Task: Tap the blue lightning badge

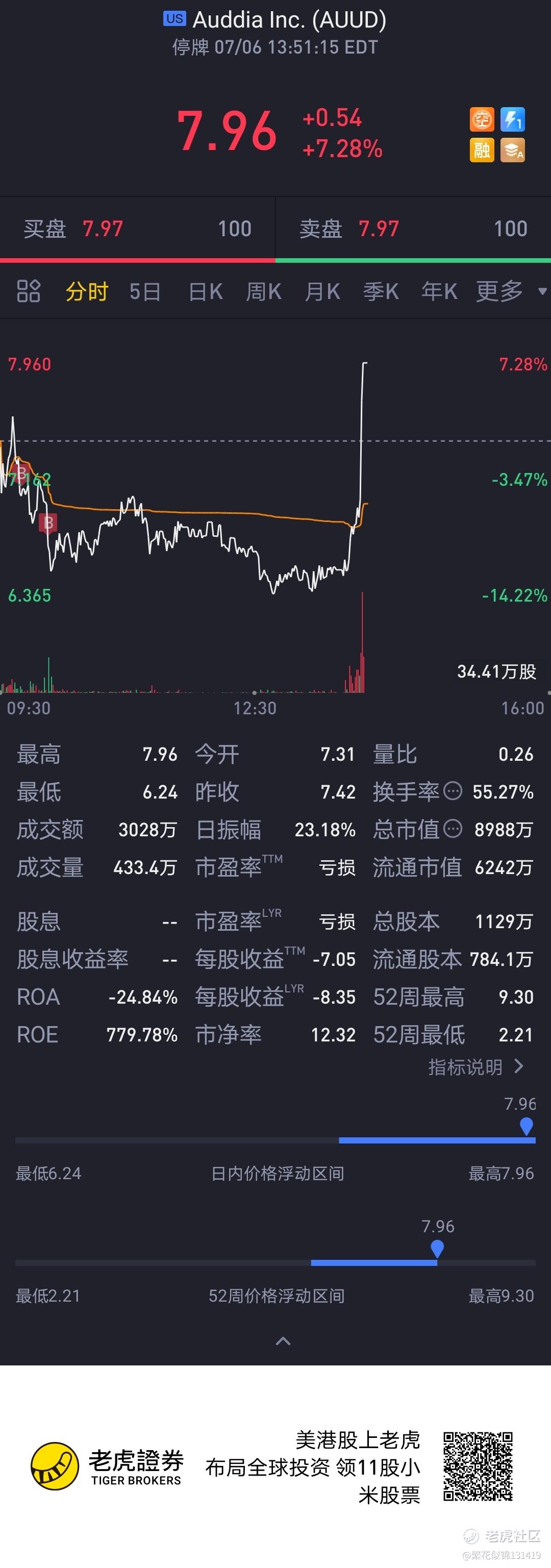Action: click(512, 119)
